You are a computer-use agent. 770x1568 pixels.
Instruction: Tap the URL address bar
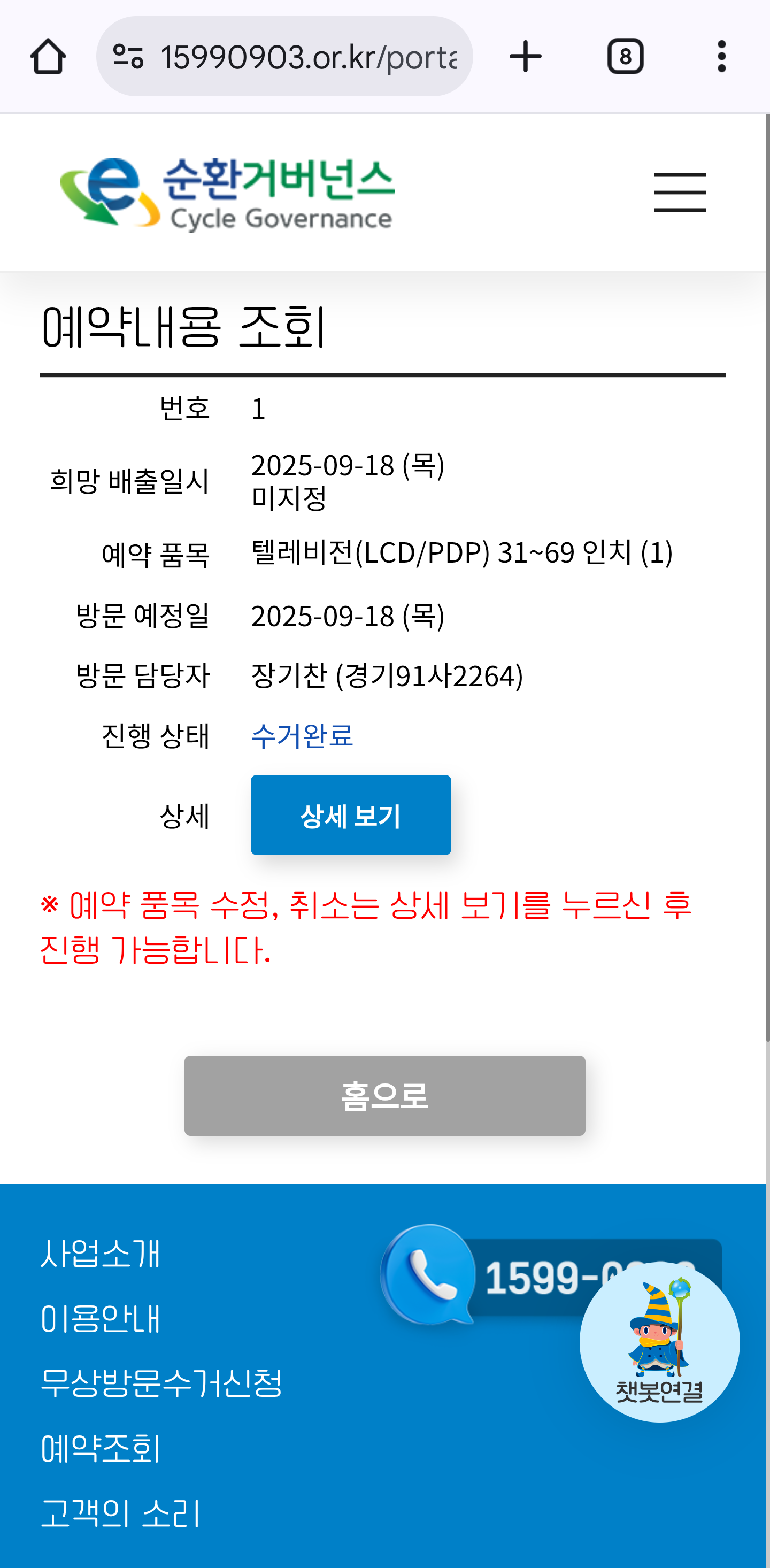[x=307, y=57]
